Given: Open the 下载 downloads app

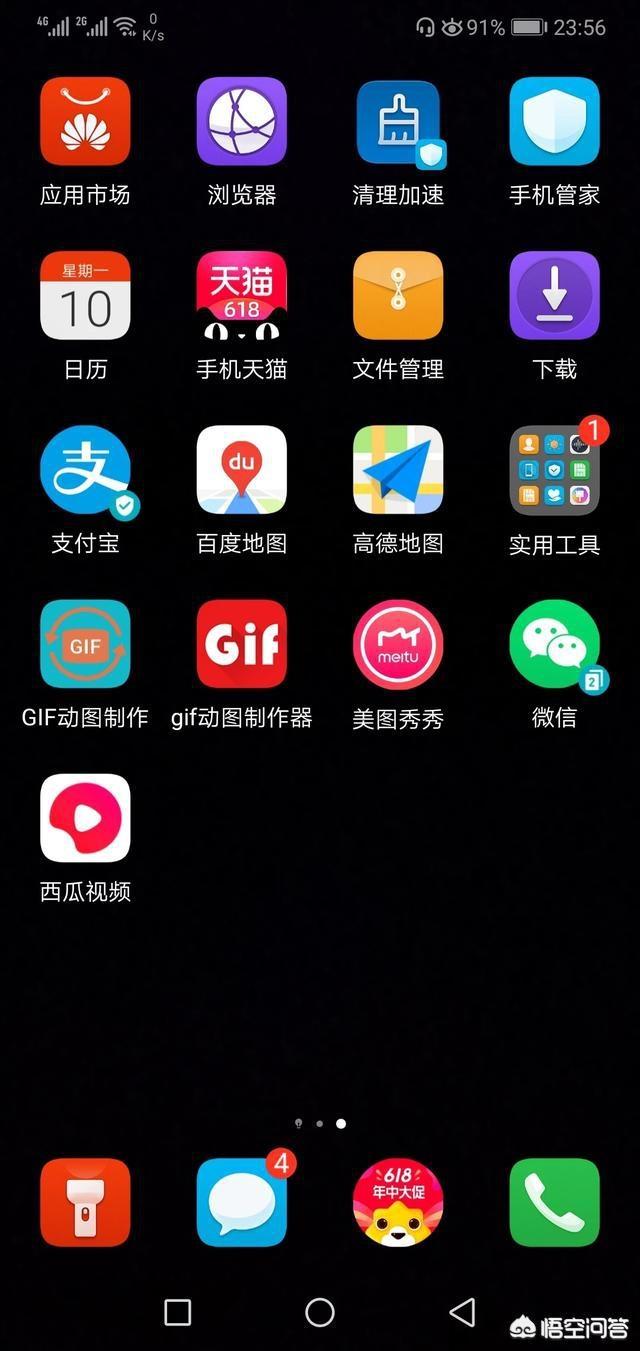Looking at the screenshot, I should coord(554,296).
